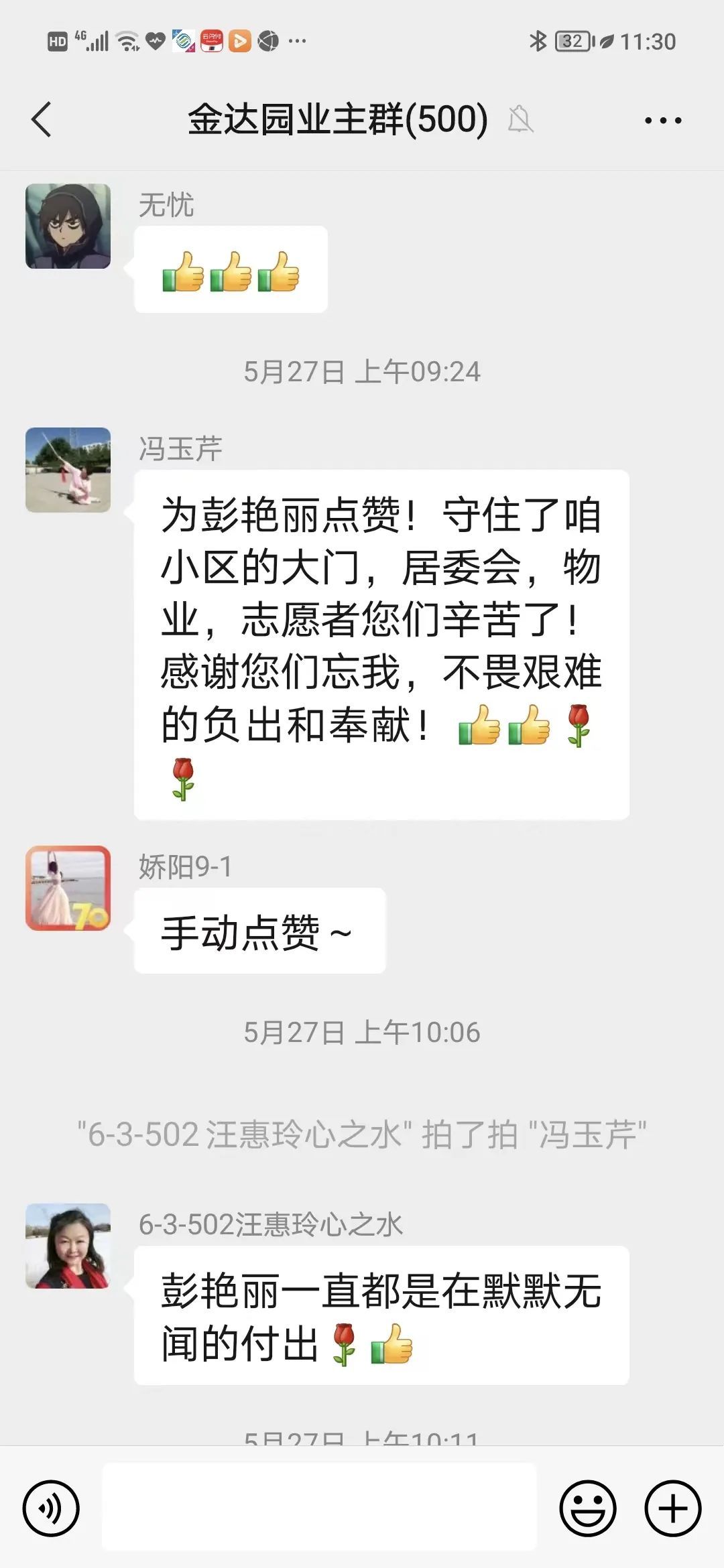
Task: Open the group chat options menu
Action: tap(662, 121)
